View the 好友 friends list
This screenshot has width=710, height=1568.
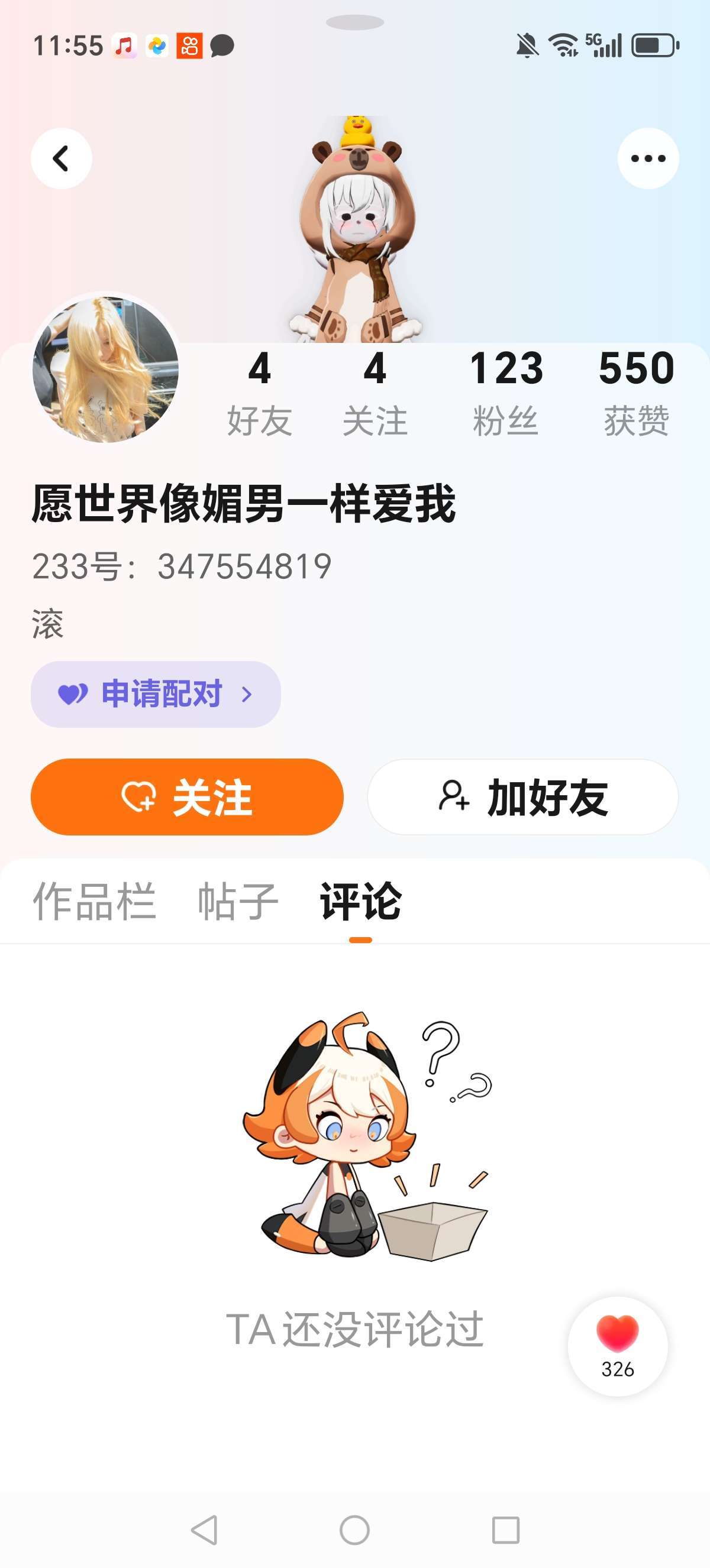point(259,393)
